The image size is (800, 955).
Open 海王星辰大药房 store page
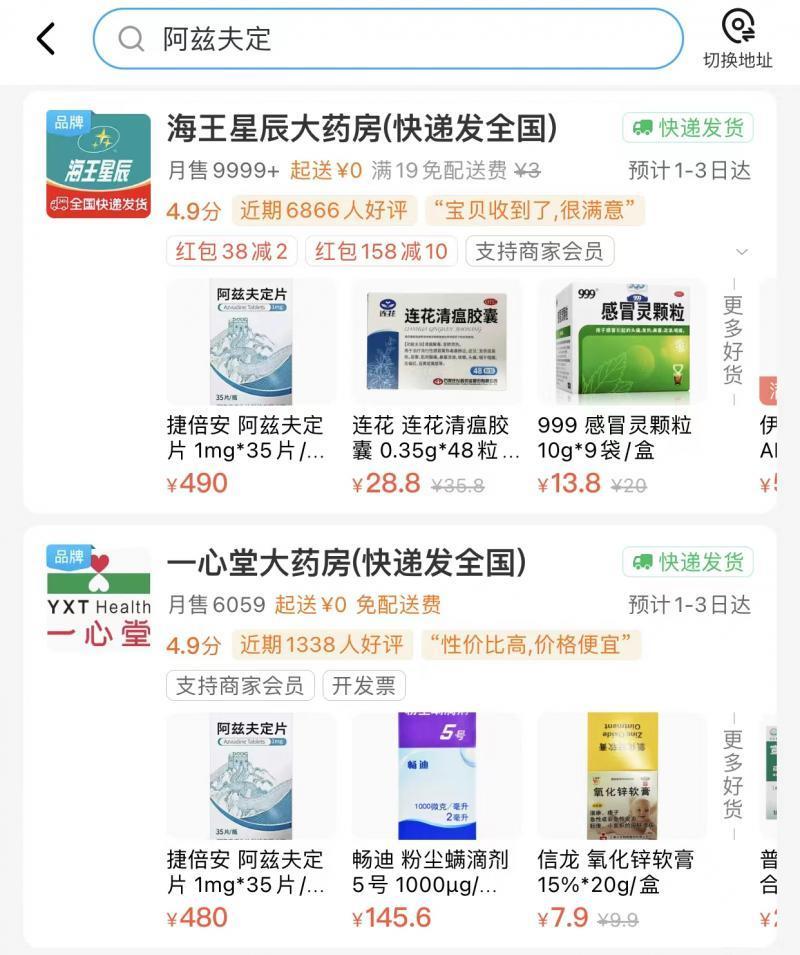coord(362,129)
